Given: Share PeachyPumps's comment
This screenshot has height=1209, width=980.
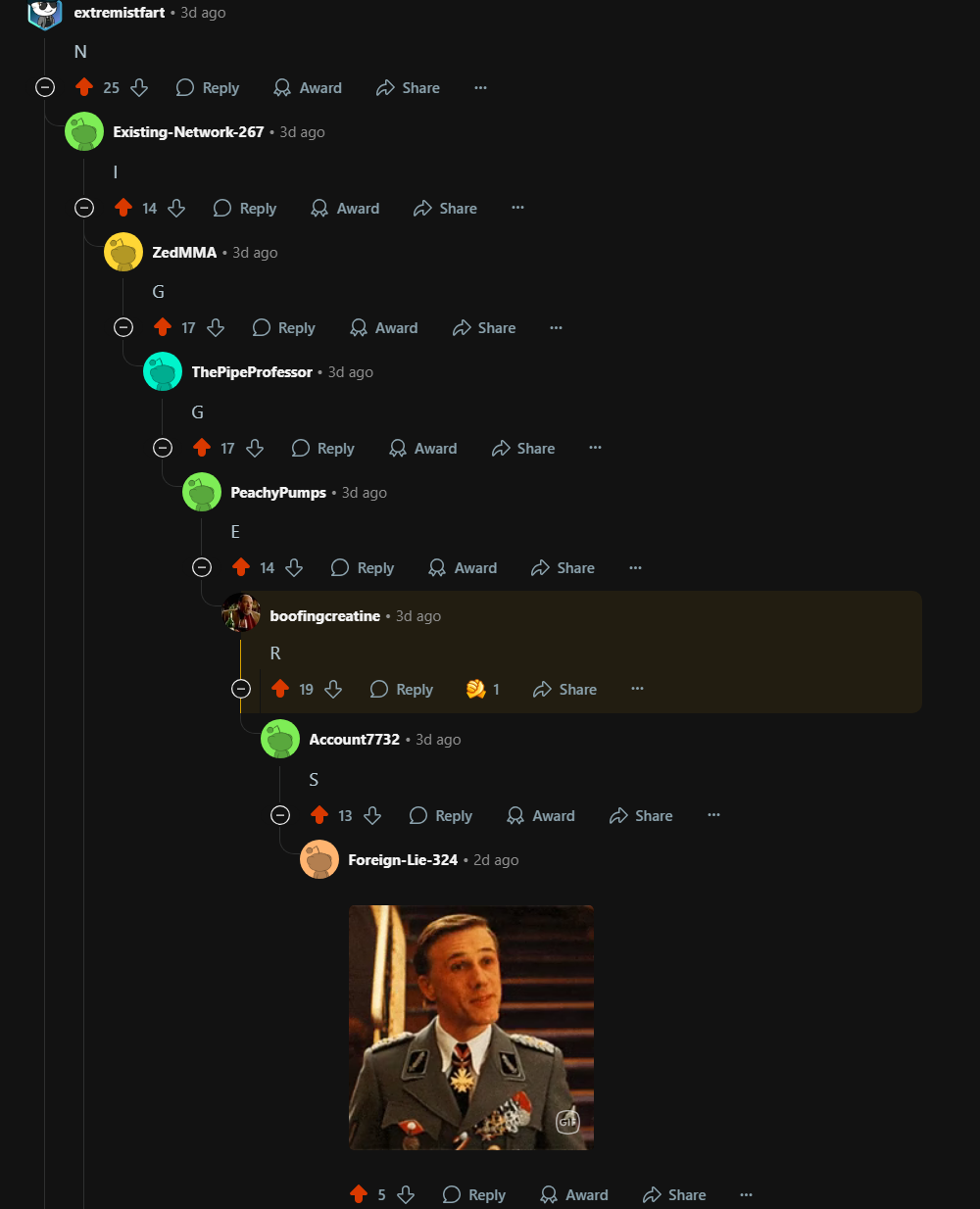Looking at the screenshot, I should tap(563, 568).
